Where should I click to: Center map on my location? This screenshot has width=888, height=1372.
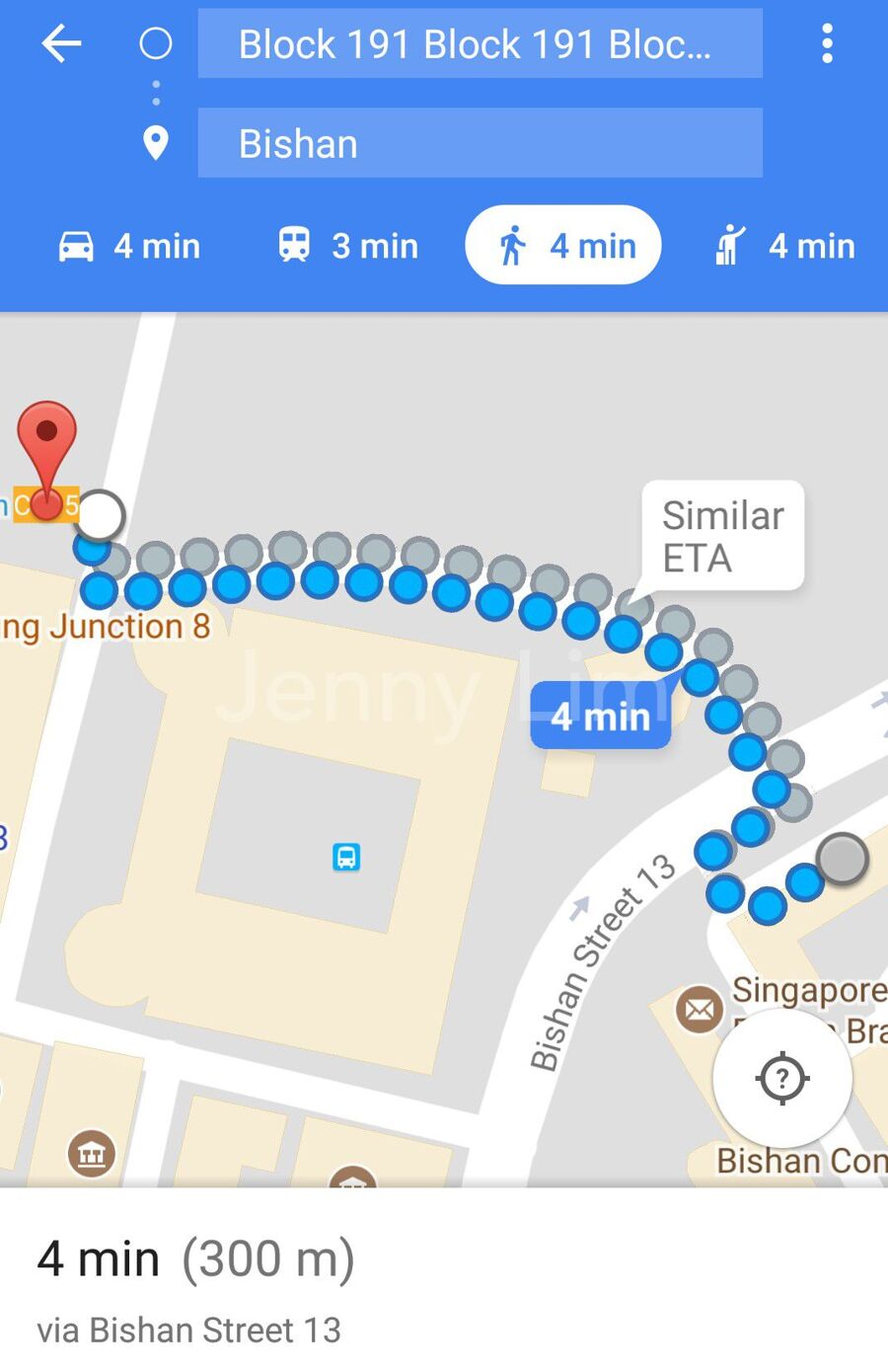[782, 1078]
